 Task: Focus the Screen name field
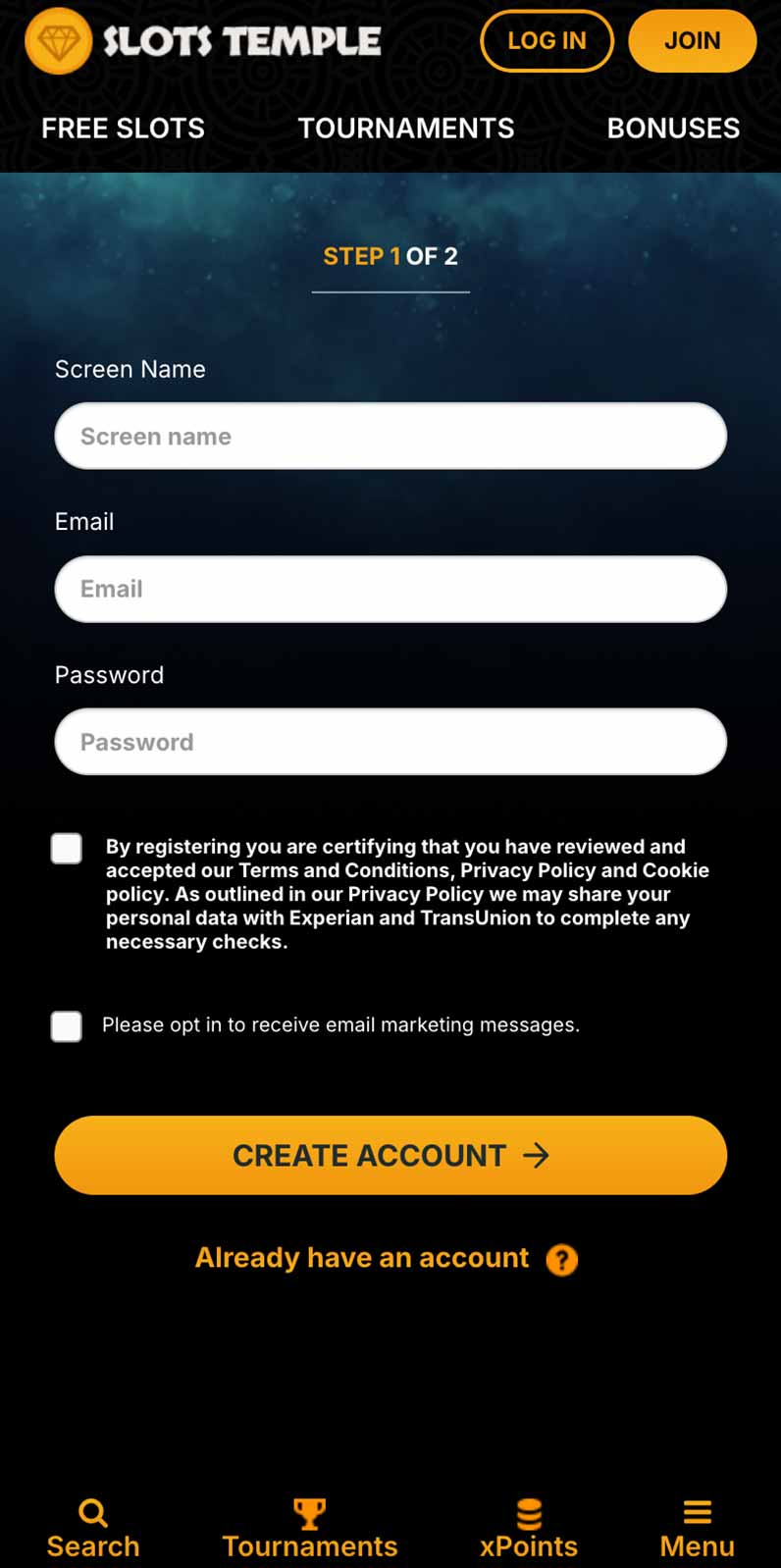[390, 437]
